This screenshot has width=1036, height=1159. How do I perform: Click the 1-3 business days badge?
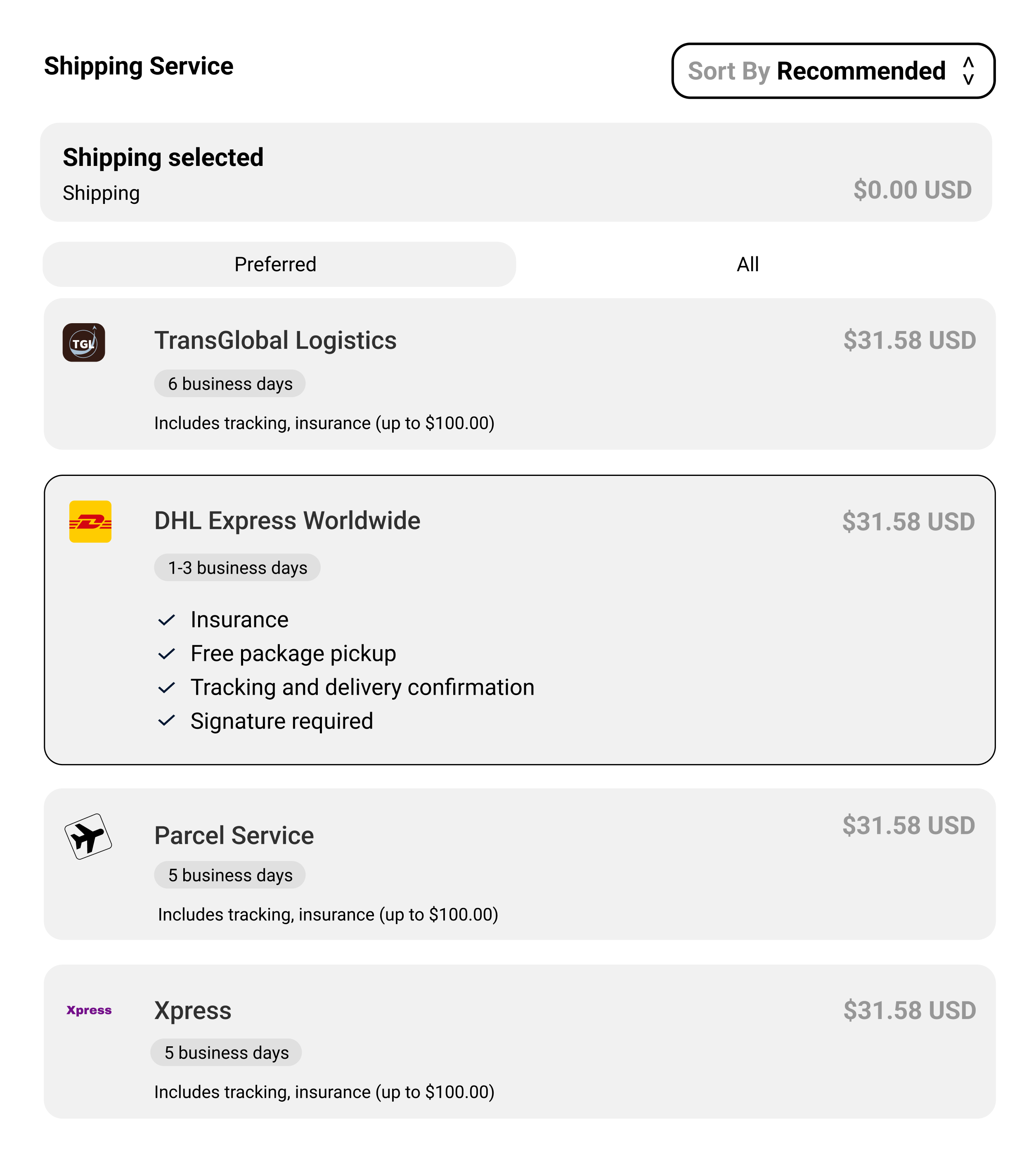tap(237, 567)
